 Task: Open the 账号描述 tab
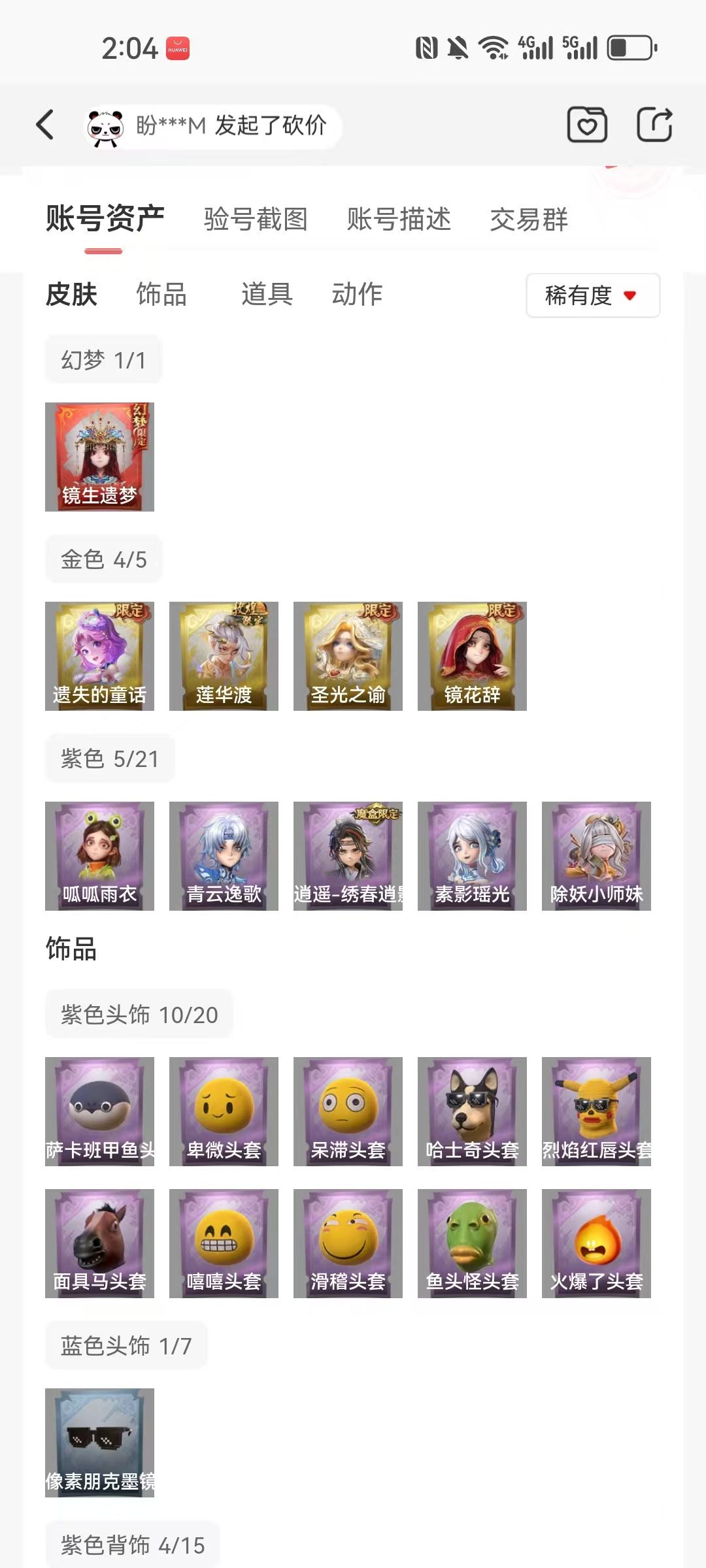coord(399,219)
